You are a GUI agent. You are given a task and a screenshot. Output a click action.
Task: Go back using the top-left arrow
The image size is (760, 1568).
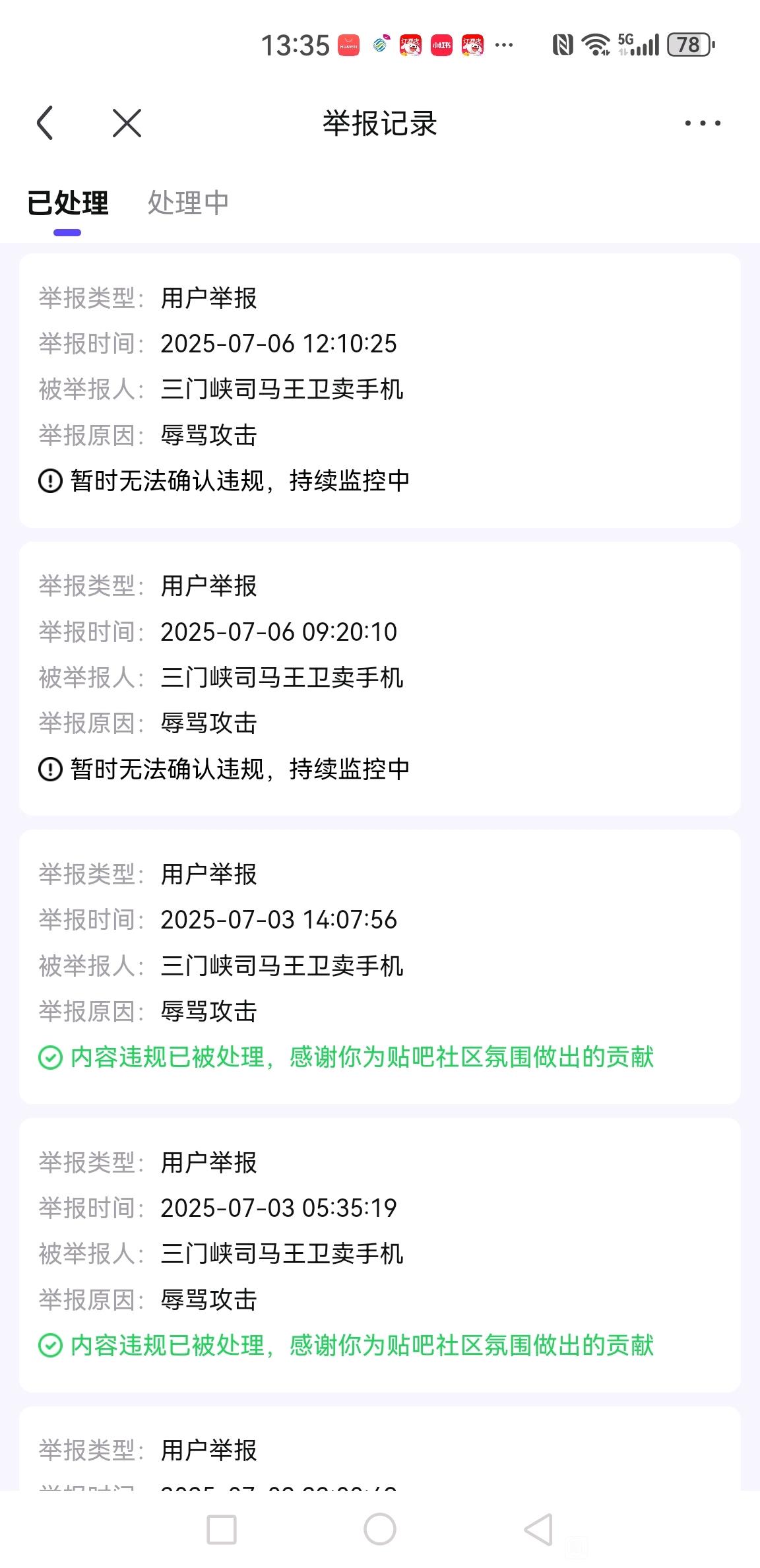coord(45,123)
